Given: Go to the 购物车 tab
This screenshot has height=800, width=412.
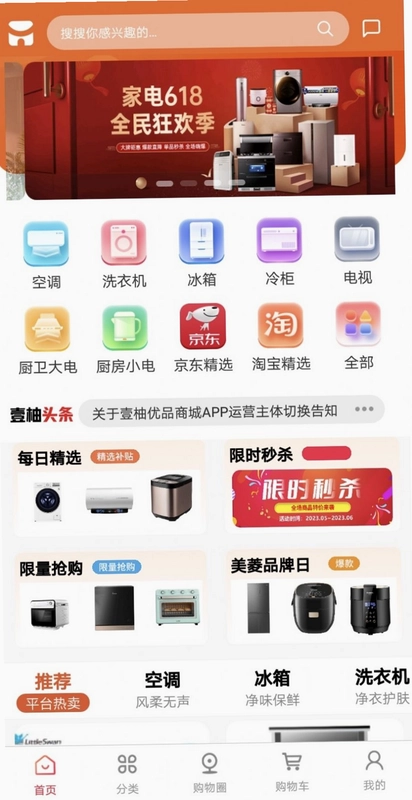Looking at the screenshot, I should pyautogui.click(x=292, y=772).
